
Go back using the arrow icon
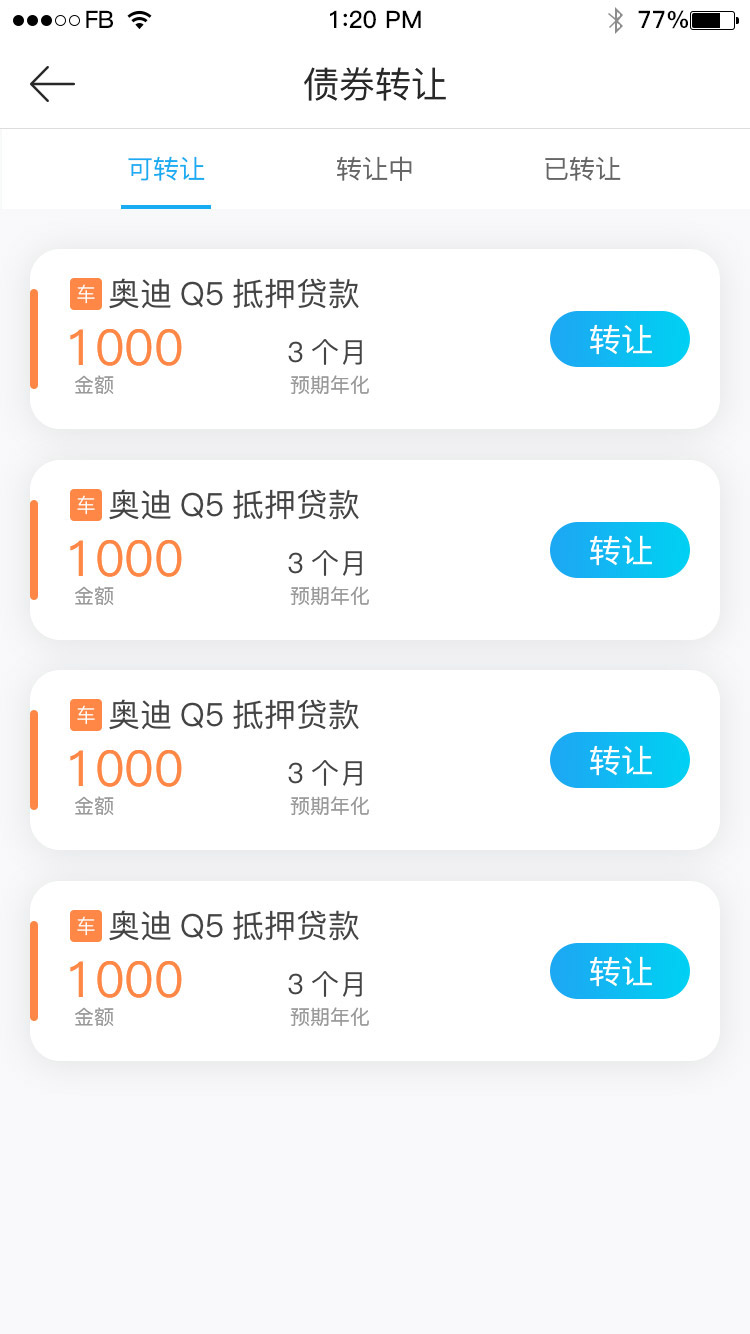point(52,84)
